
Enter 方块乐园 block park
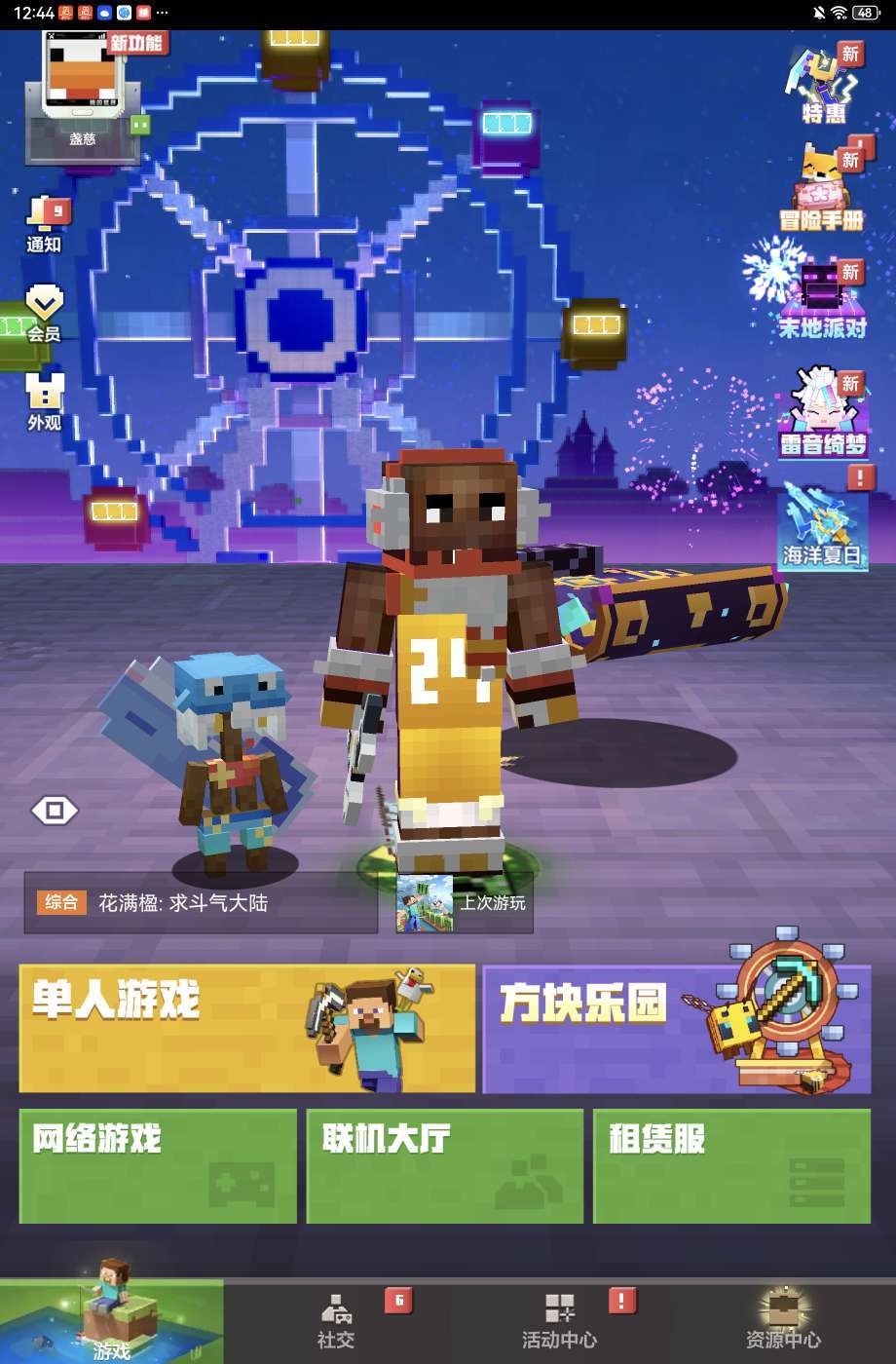point(676,1028)
